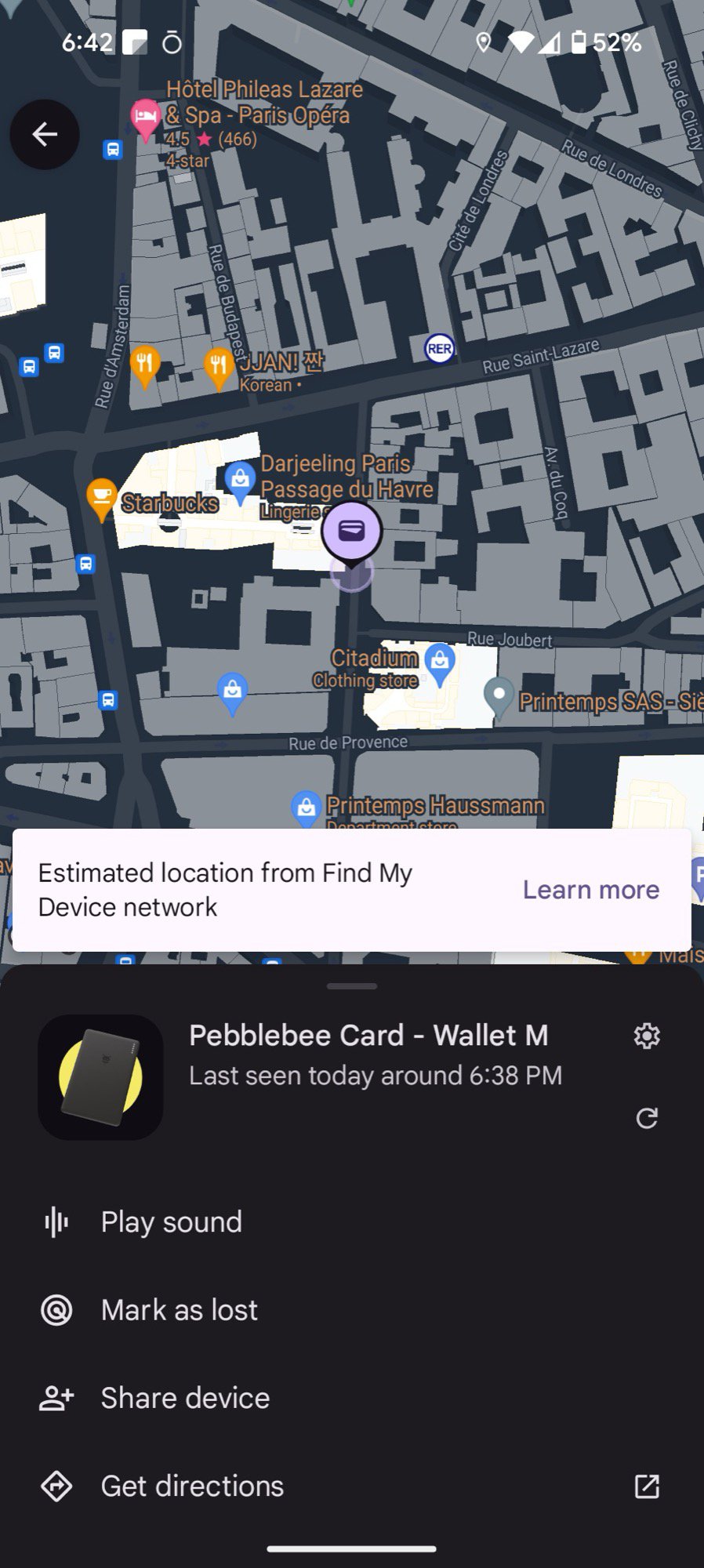Image resolution: width=704 pixels, height=1568 pixels.
Task: Open the Starbucks place on the map
Action: coord(102,495)
